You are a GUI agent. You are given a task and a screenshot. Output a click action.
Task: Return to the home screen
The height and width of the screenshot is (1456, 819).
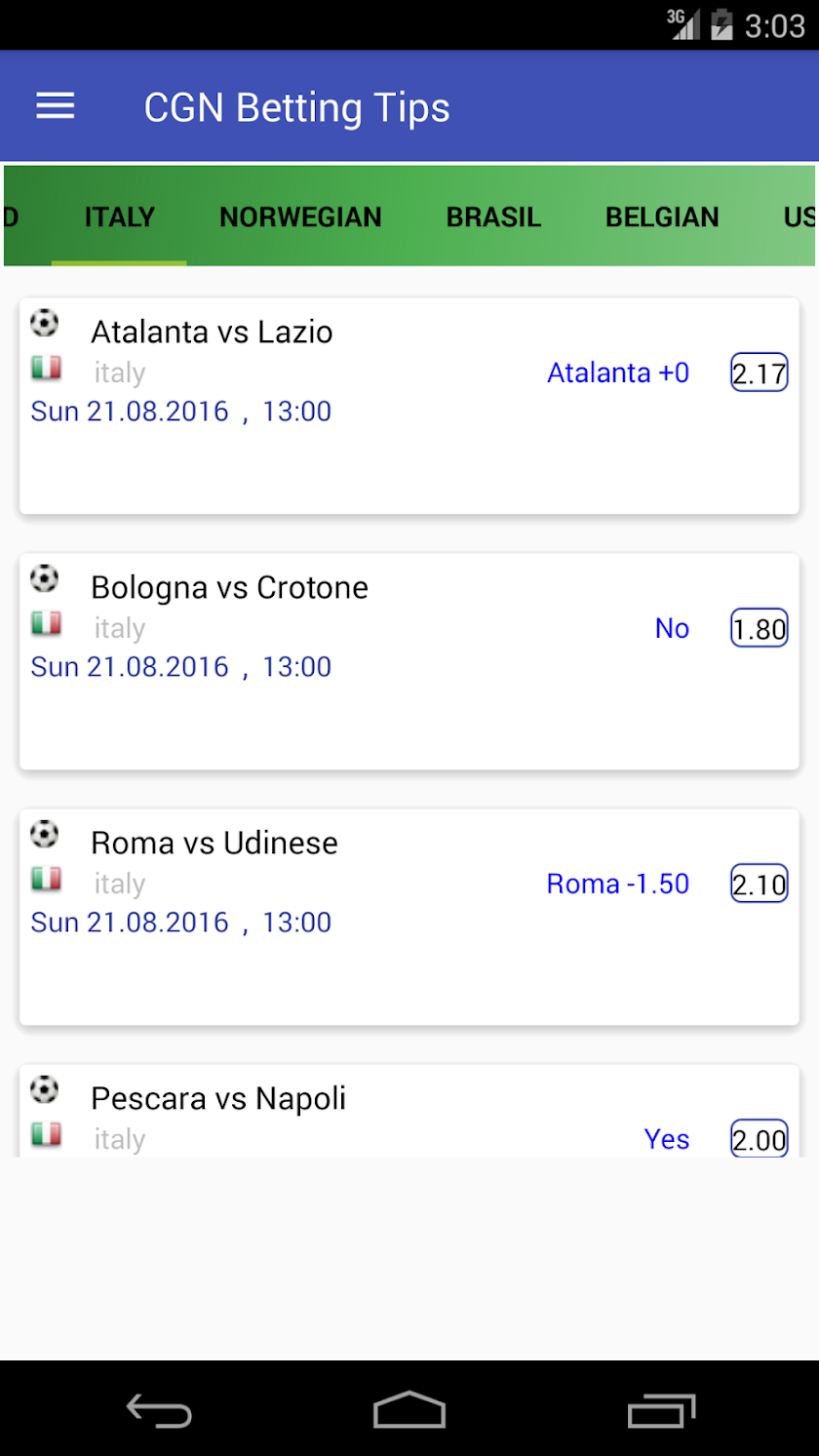tap(409, 1410)
